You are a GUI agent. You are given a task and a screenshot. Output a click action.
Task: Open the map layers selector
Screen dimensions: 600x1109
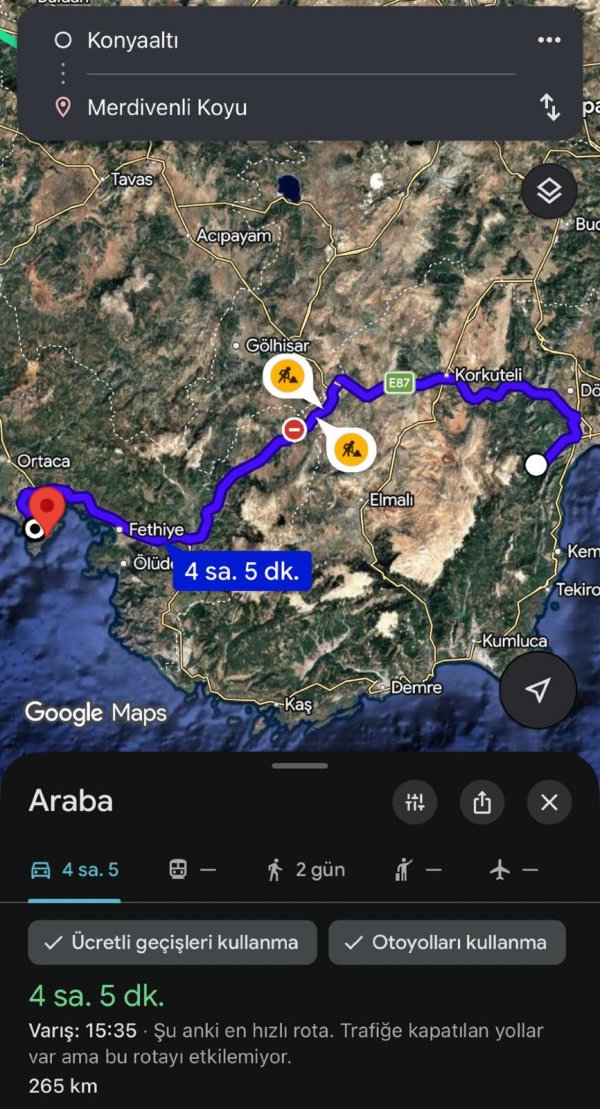pos(549,191)
